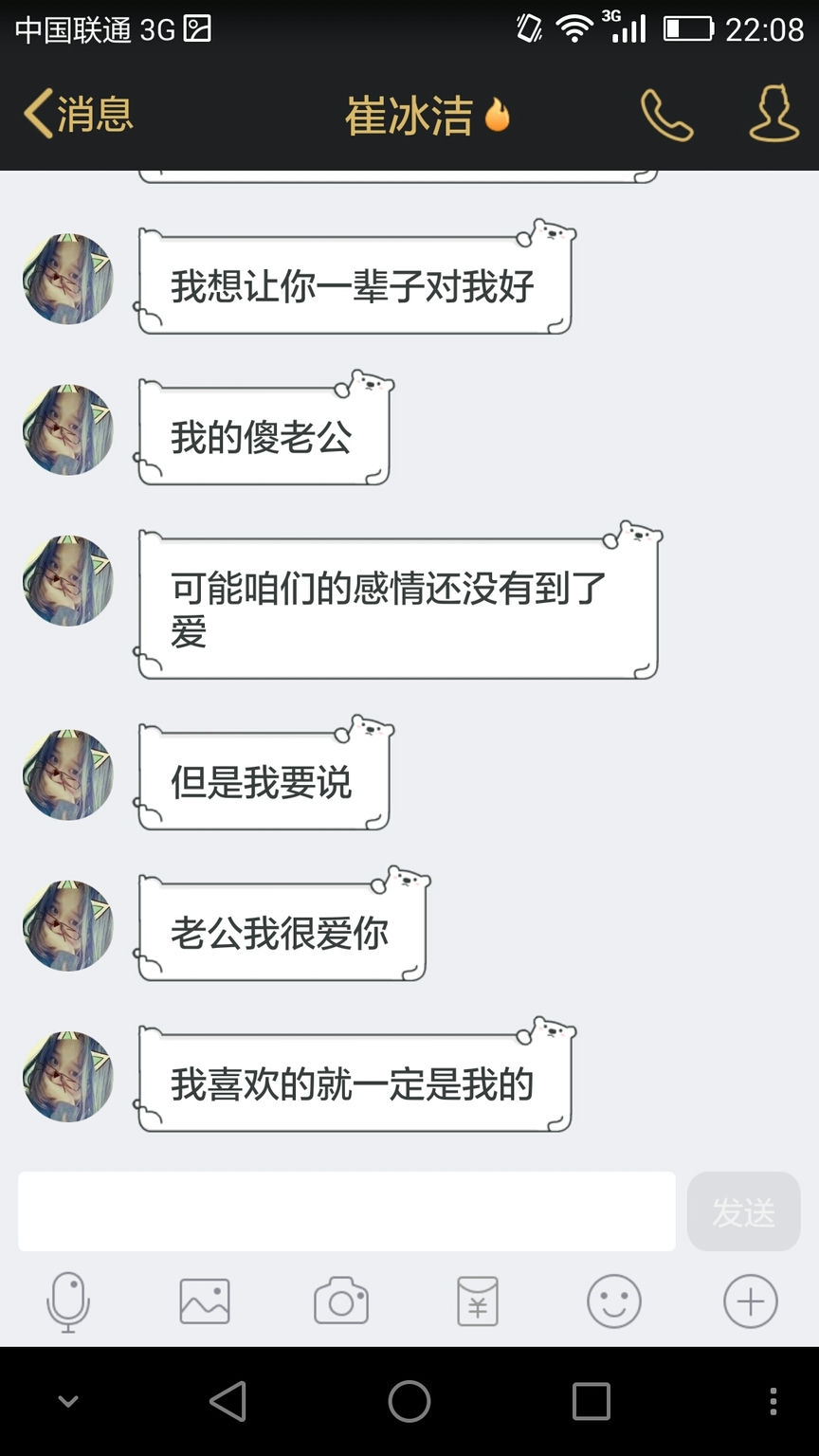Open the system recent apps
Screen dimensions: 819x1456
click(x=591, y=1401)
